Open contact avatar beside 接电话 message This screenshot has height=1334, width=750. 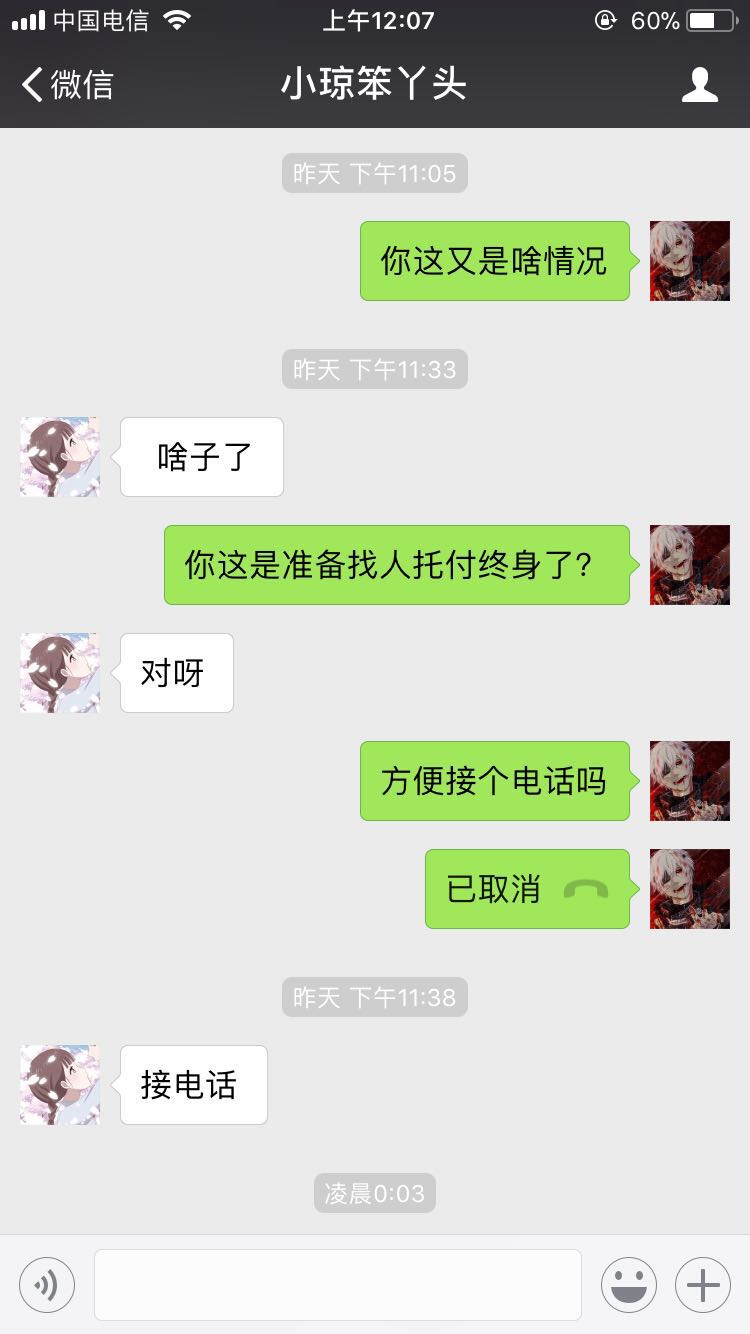60,1085
